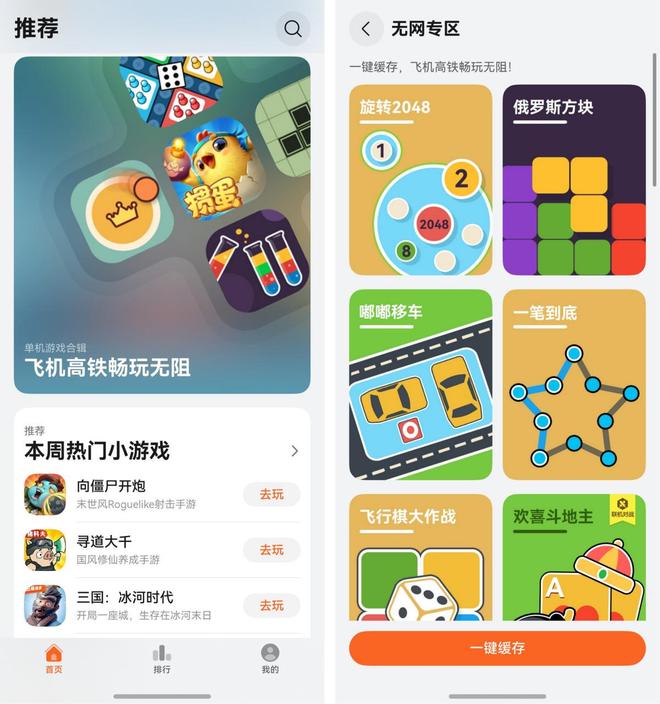Open the 旋转2048 game card
660x704 pixels.
tap(420, 180)
